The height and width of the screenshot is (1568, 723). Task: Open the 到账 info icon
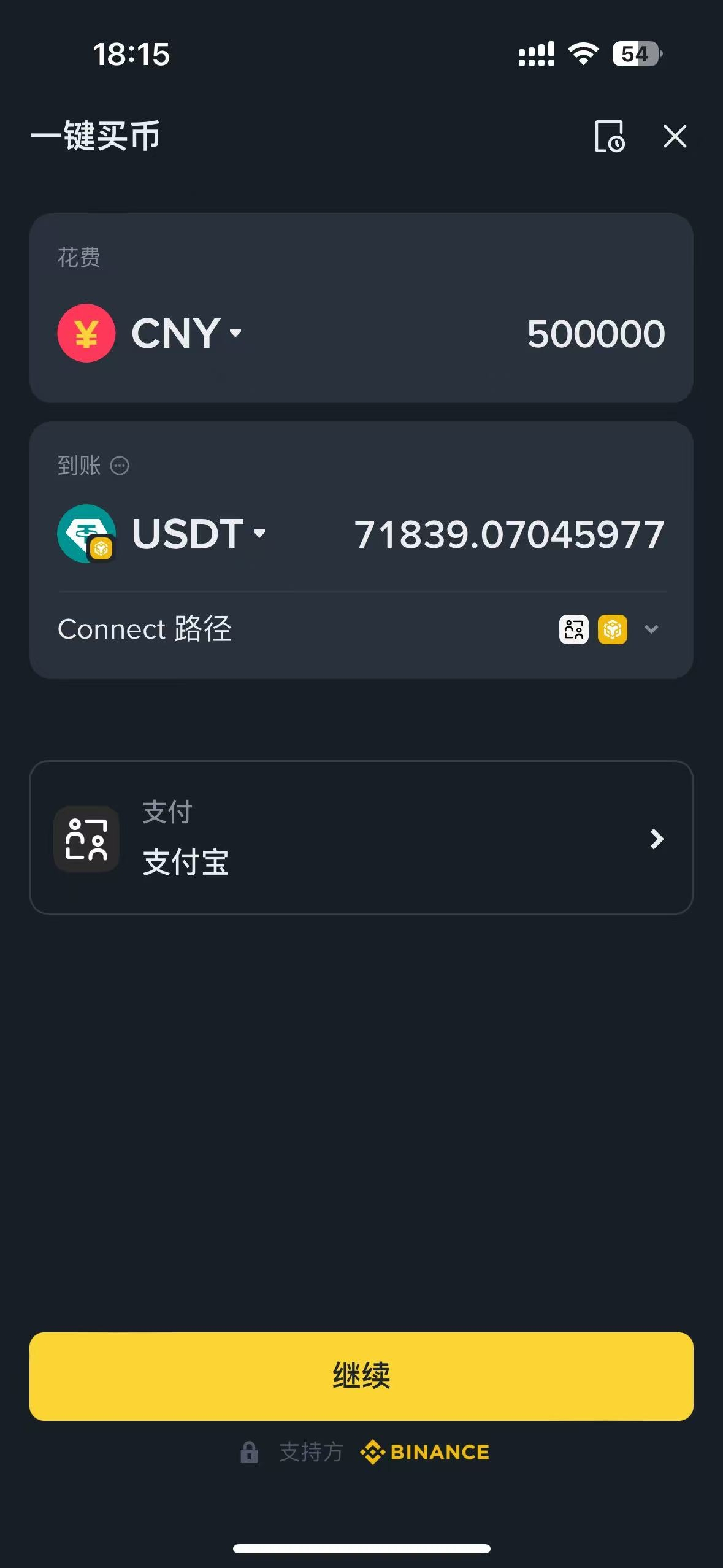coord(120,466)
